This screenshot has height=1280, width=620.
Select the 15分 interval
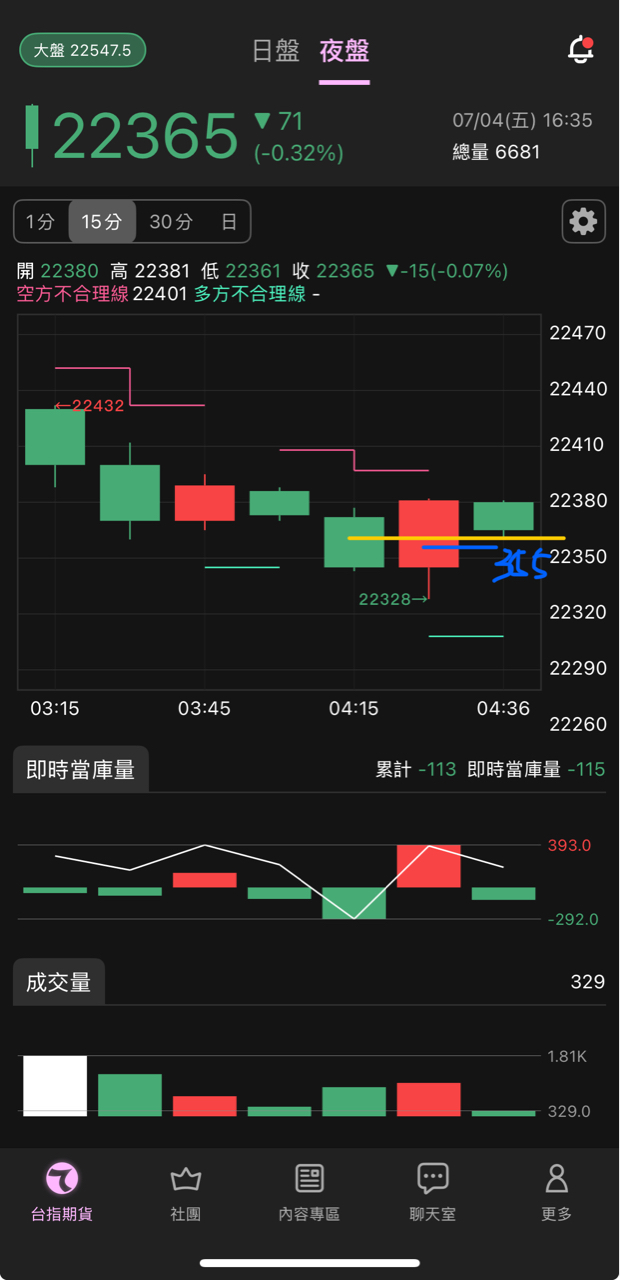point(102,222)
